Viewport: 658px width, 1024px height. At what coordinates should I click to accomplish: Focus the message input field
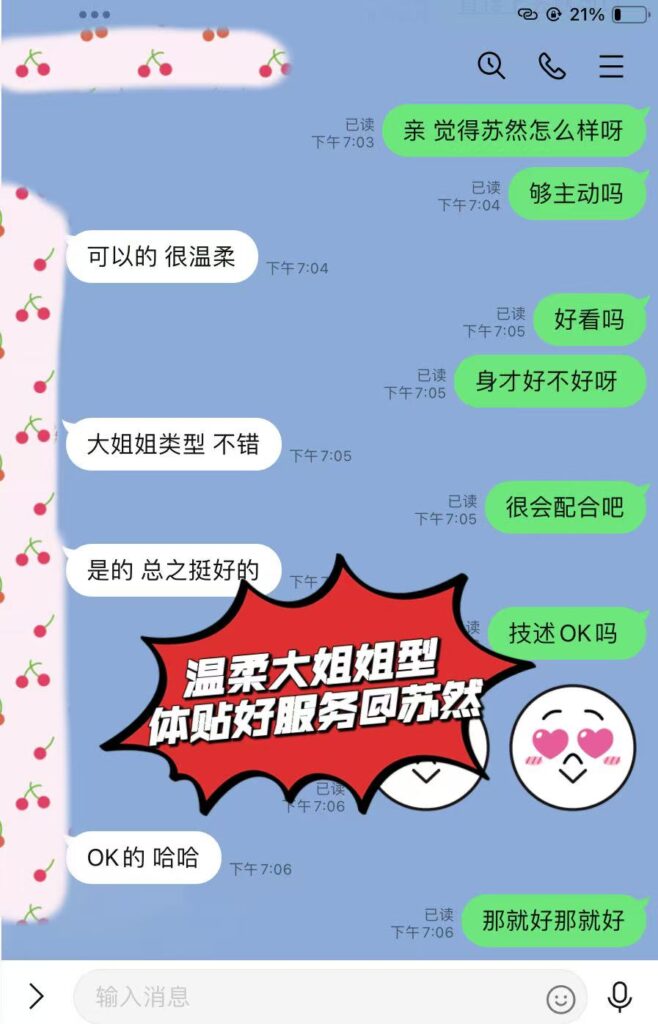click(x=300, y=996)
